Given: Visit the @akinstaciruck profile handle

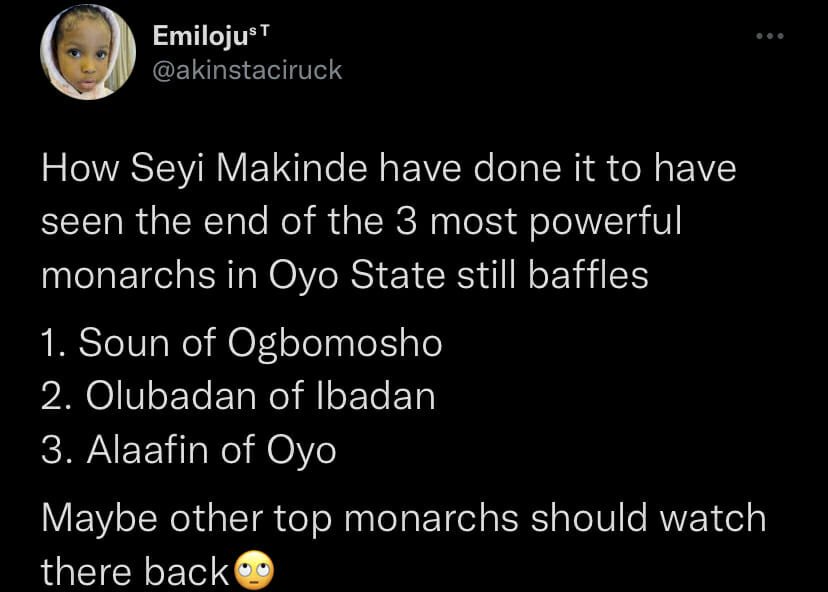Looking at the screenshot, I should coord(247,71).
